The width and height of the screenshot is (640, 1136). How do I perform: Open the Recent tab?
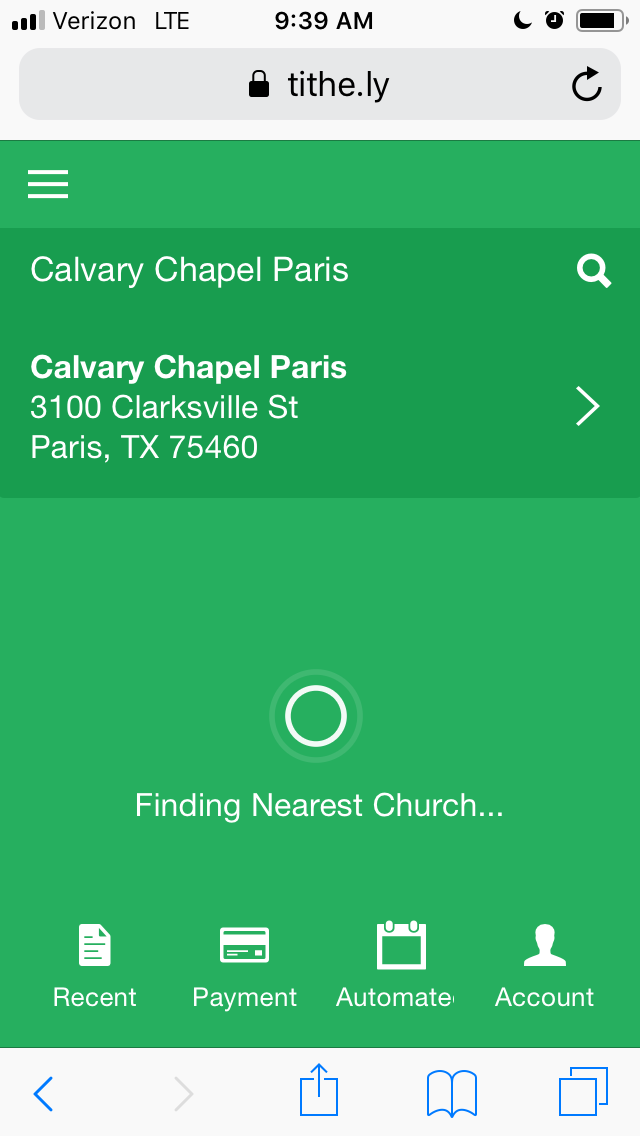tap(95, 967)
